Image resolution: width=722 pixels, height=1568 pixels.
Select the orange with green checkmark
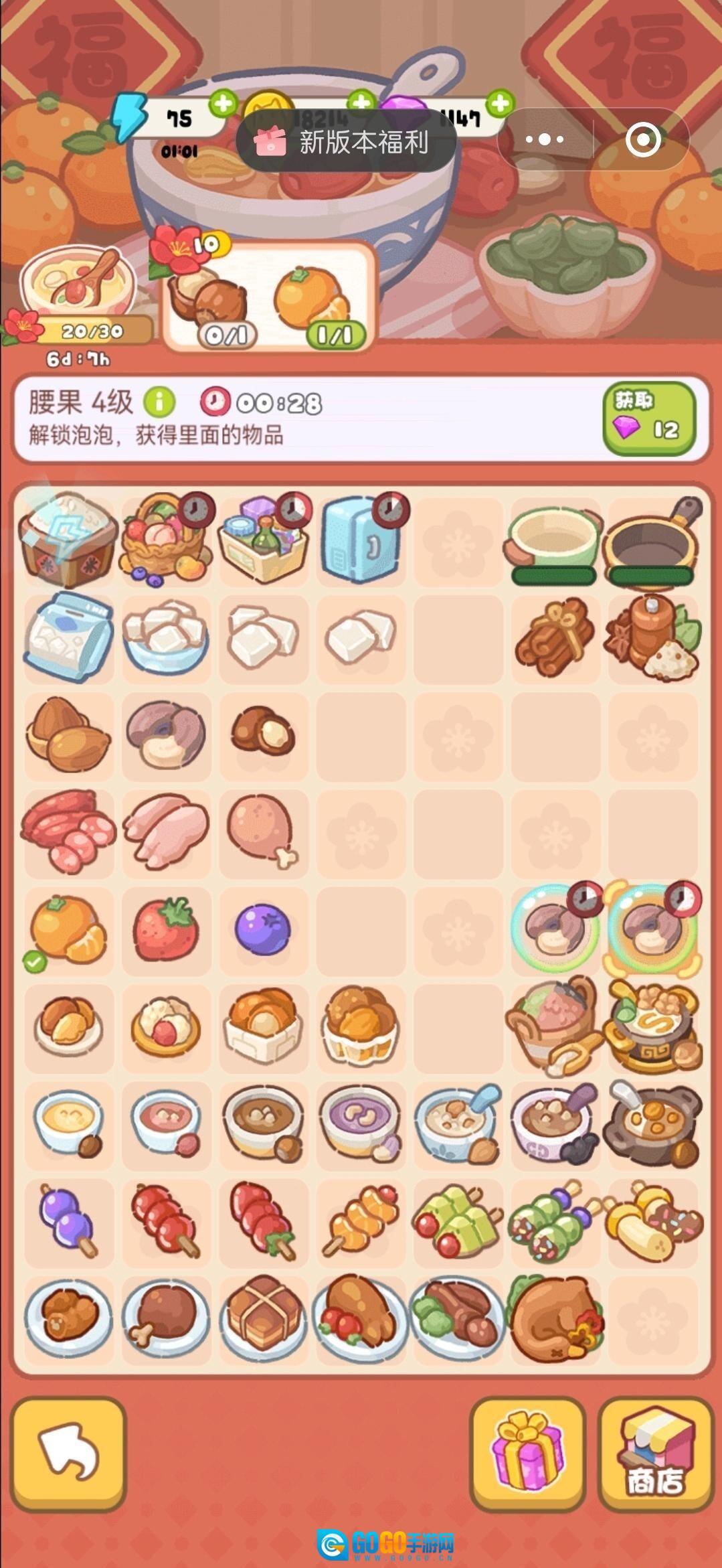coord(67,929)
